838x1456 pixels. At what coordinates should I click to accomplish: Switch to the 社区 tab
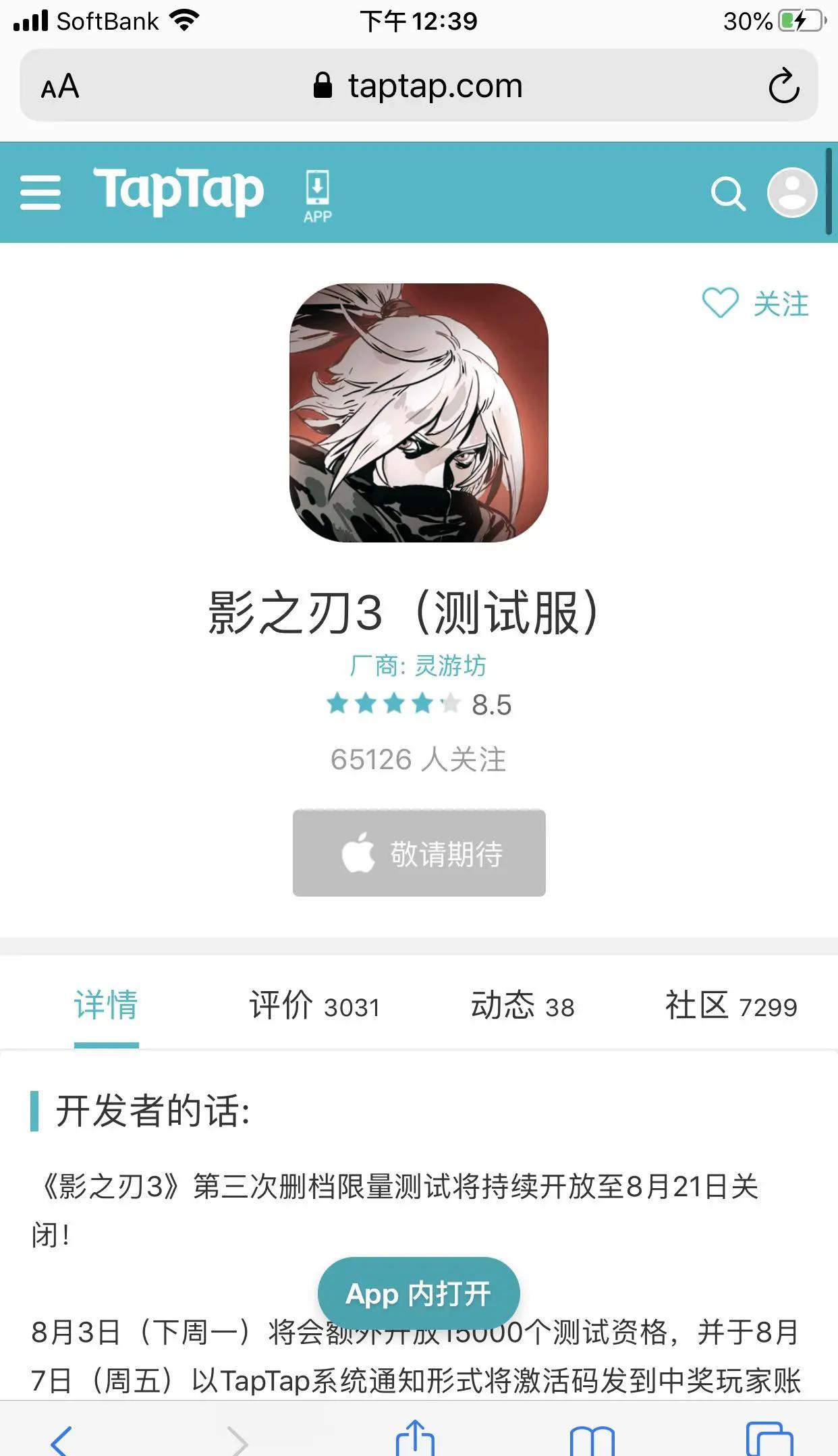coord(731,1005)
